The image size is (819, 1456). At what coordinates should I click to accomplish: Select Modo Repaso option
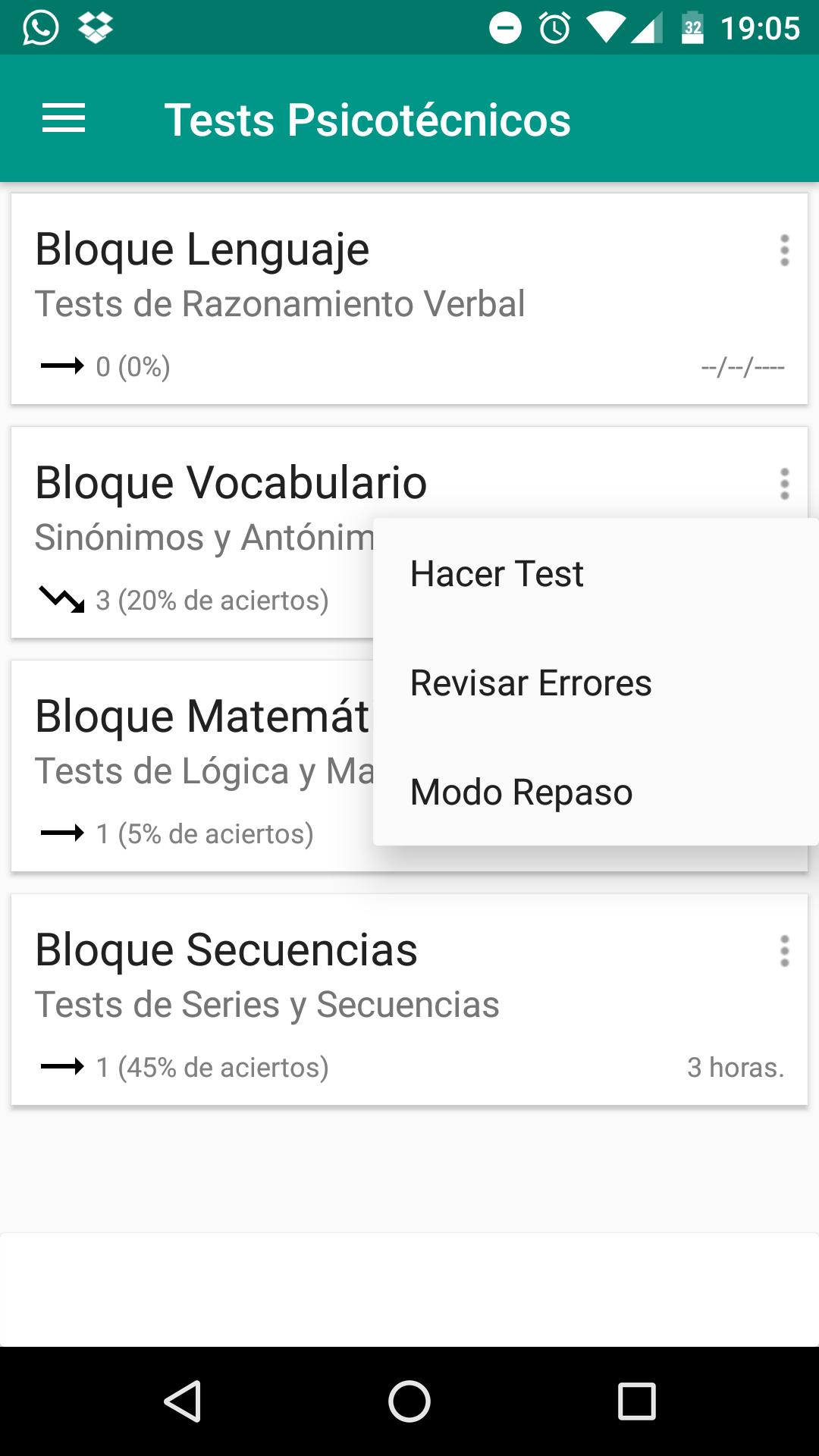click(x=595, y=792)
